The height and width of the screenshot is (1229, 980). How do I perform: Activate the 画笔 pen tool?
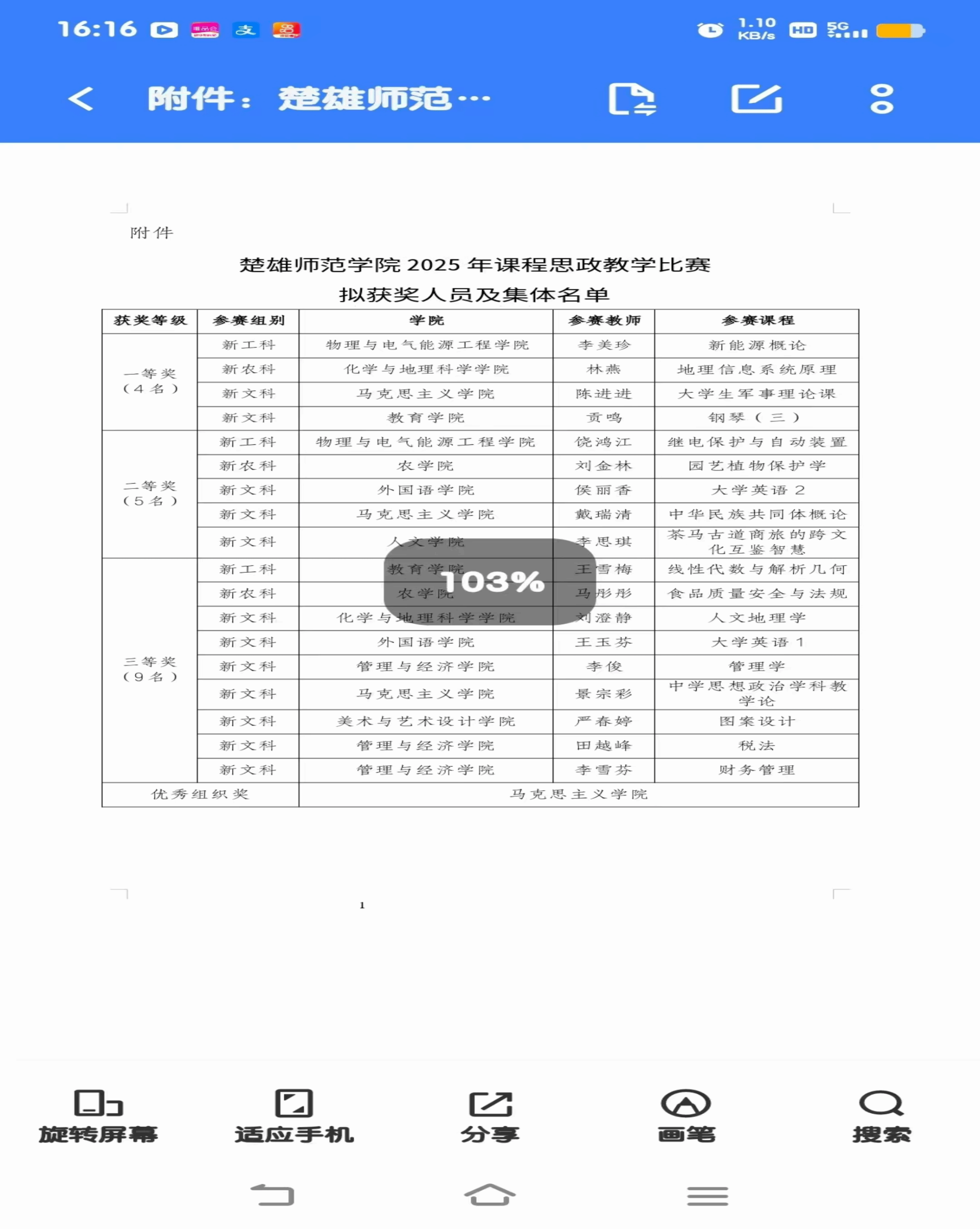point(686,1117)
